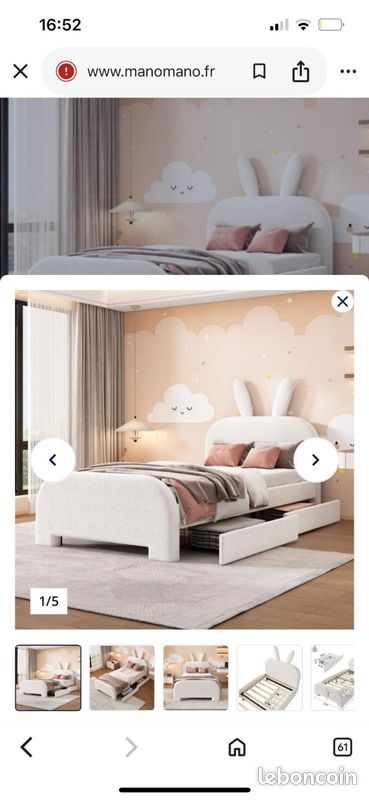
Task: Open the fourth thumbnail with bed frame slats
Action: [x=270, y=678]
